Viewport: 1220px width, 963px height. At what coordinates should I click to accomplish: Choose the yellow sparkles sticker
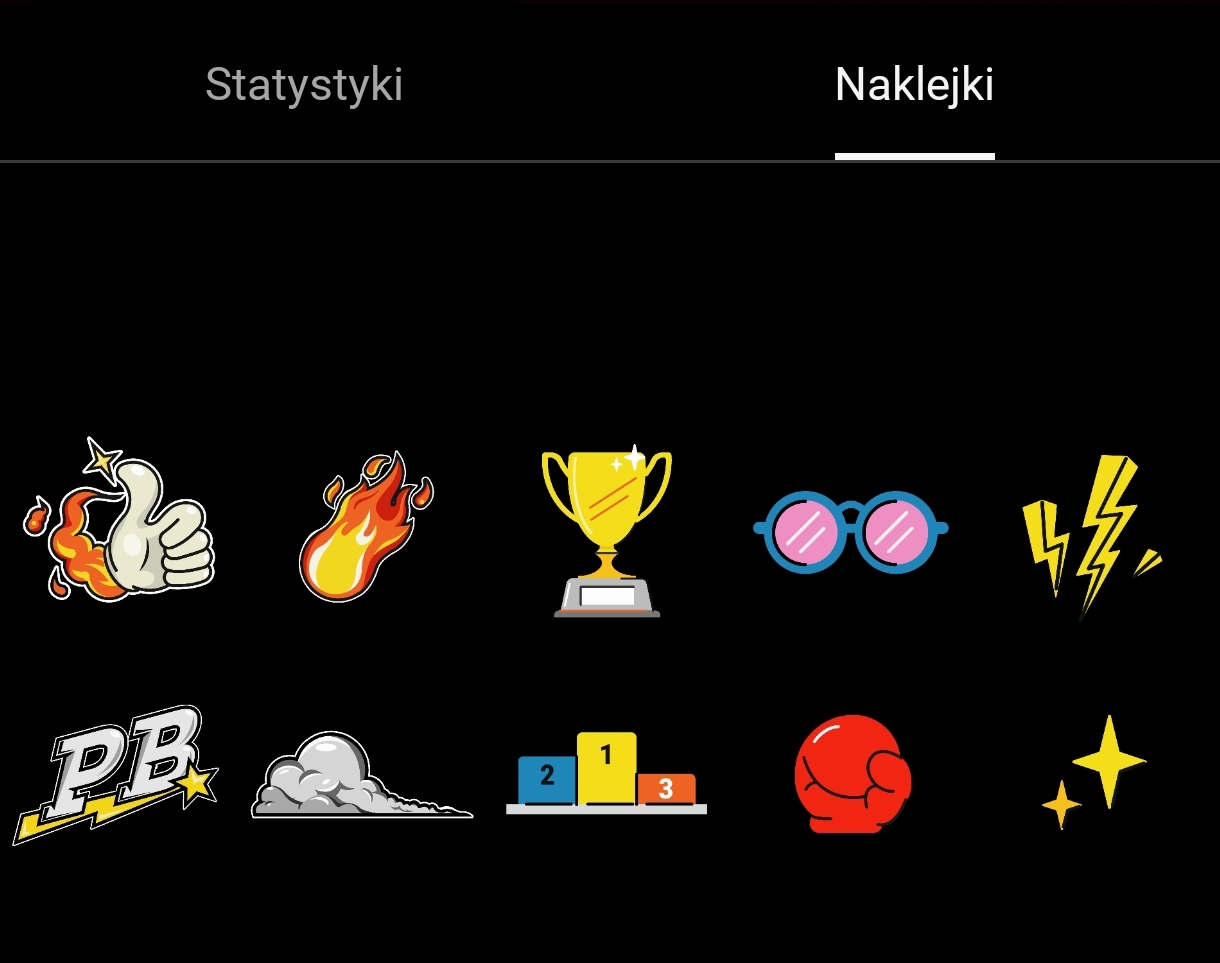[1095, 770]
